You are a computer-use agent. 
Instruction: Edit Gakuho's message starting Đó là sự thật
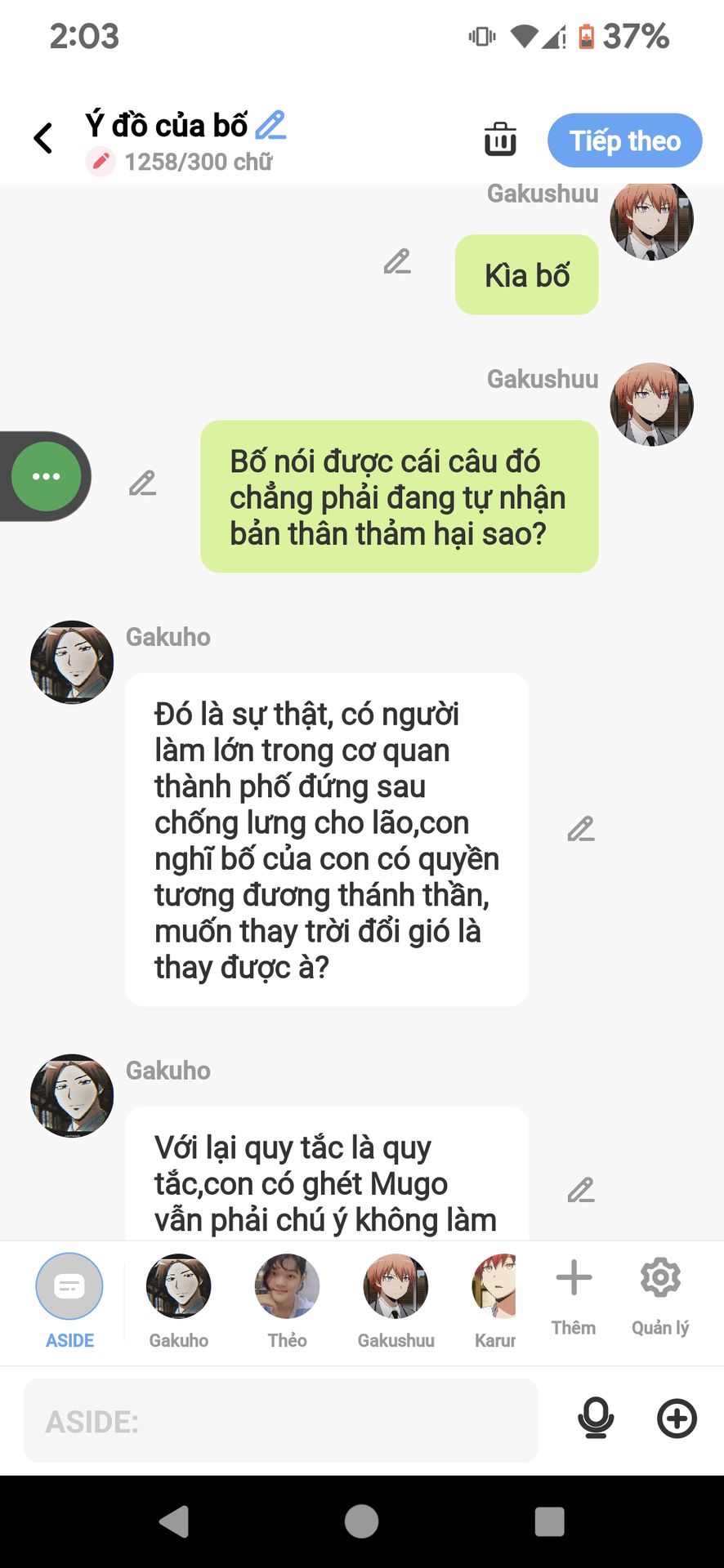[581, 829]
